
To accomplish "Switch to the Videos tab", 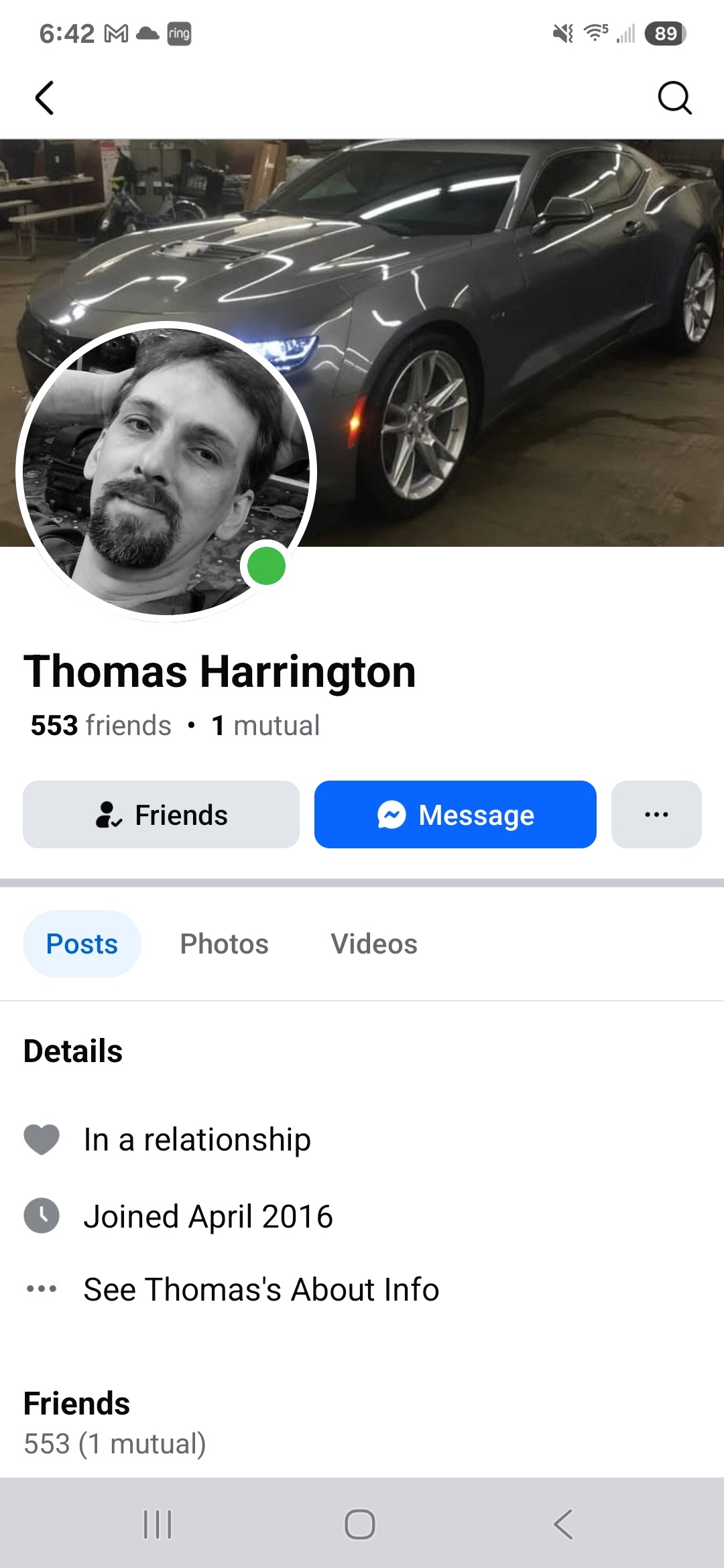I will (x=373, y=943).
